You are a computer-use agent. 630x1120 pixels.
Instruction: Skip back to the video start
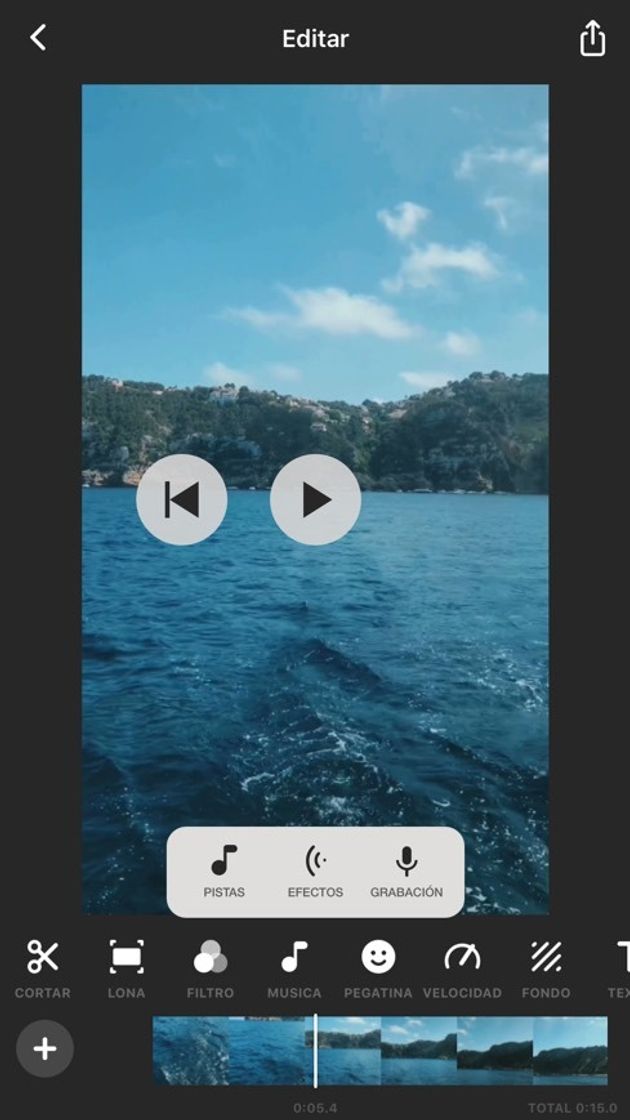181,500
